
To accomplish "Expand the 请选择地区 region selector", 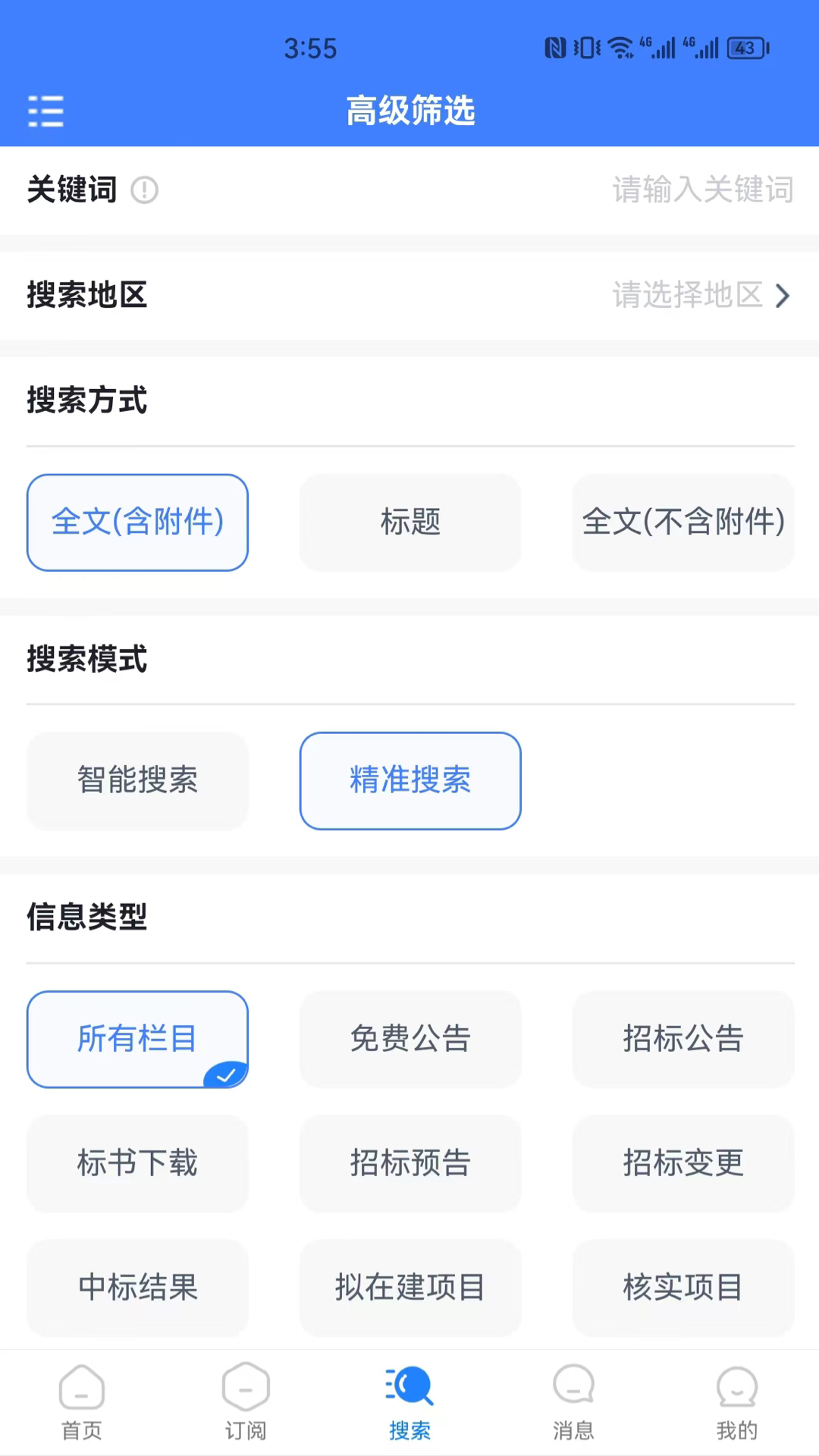I will tap(688, 296).
